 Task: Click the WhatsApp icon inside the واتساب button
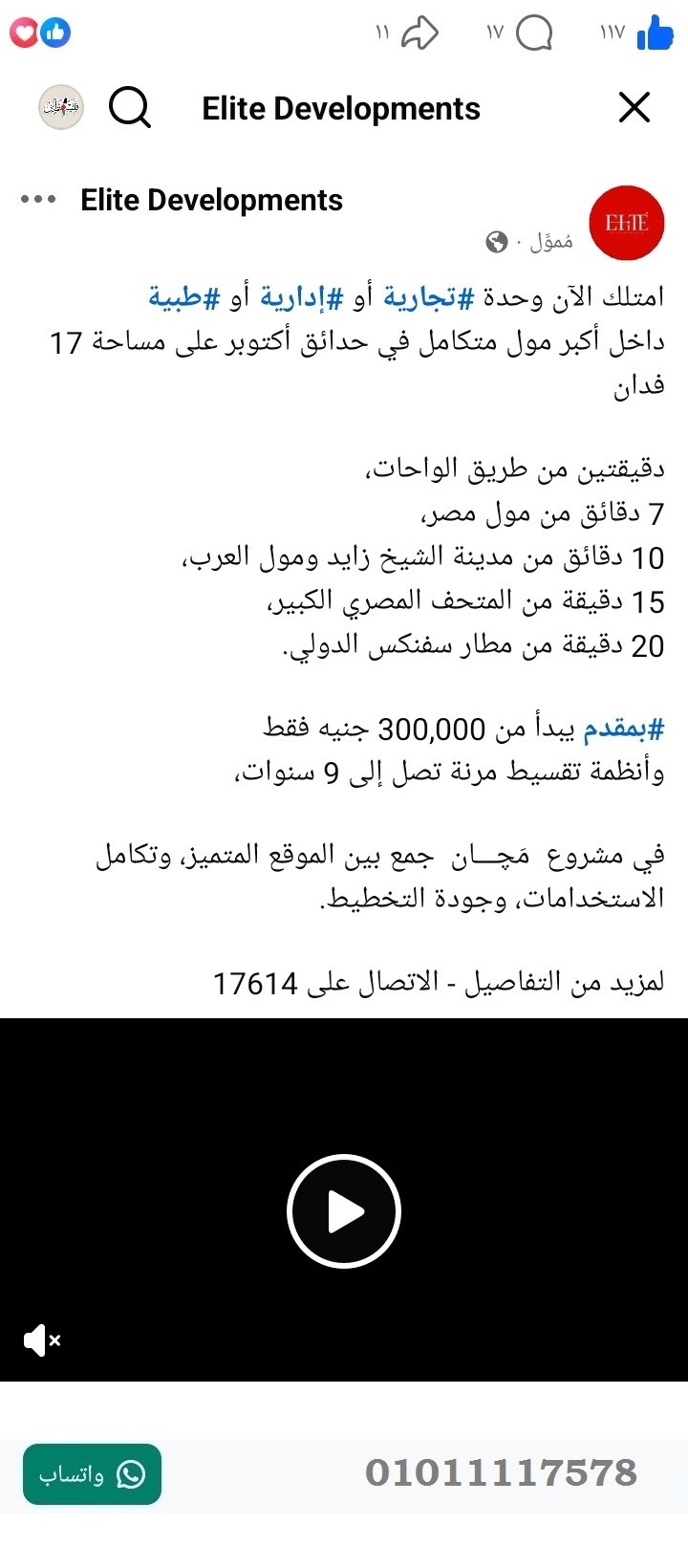pyautogui.click(x=131, y=1475)
